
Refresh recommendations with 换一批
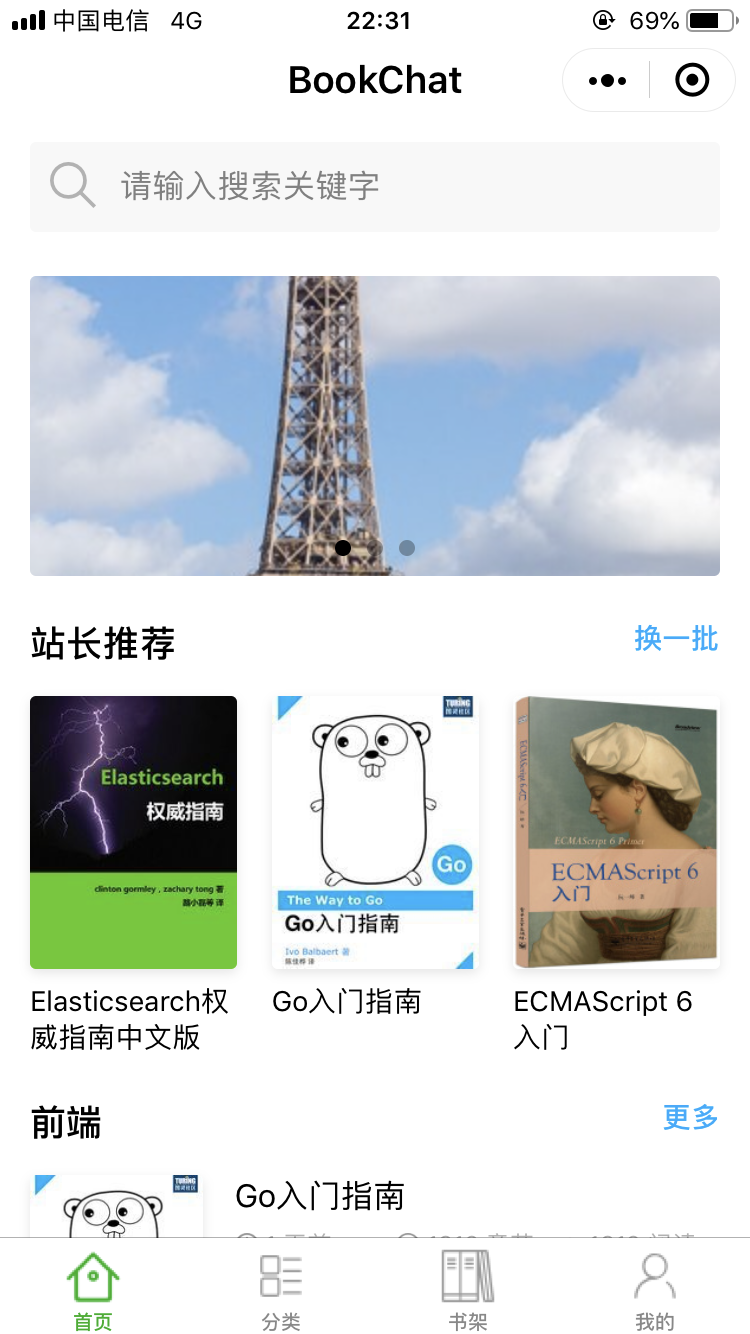point(676,638)
